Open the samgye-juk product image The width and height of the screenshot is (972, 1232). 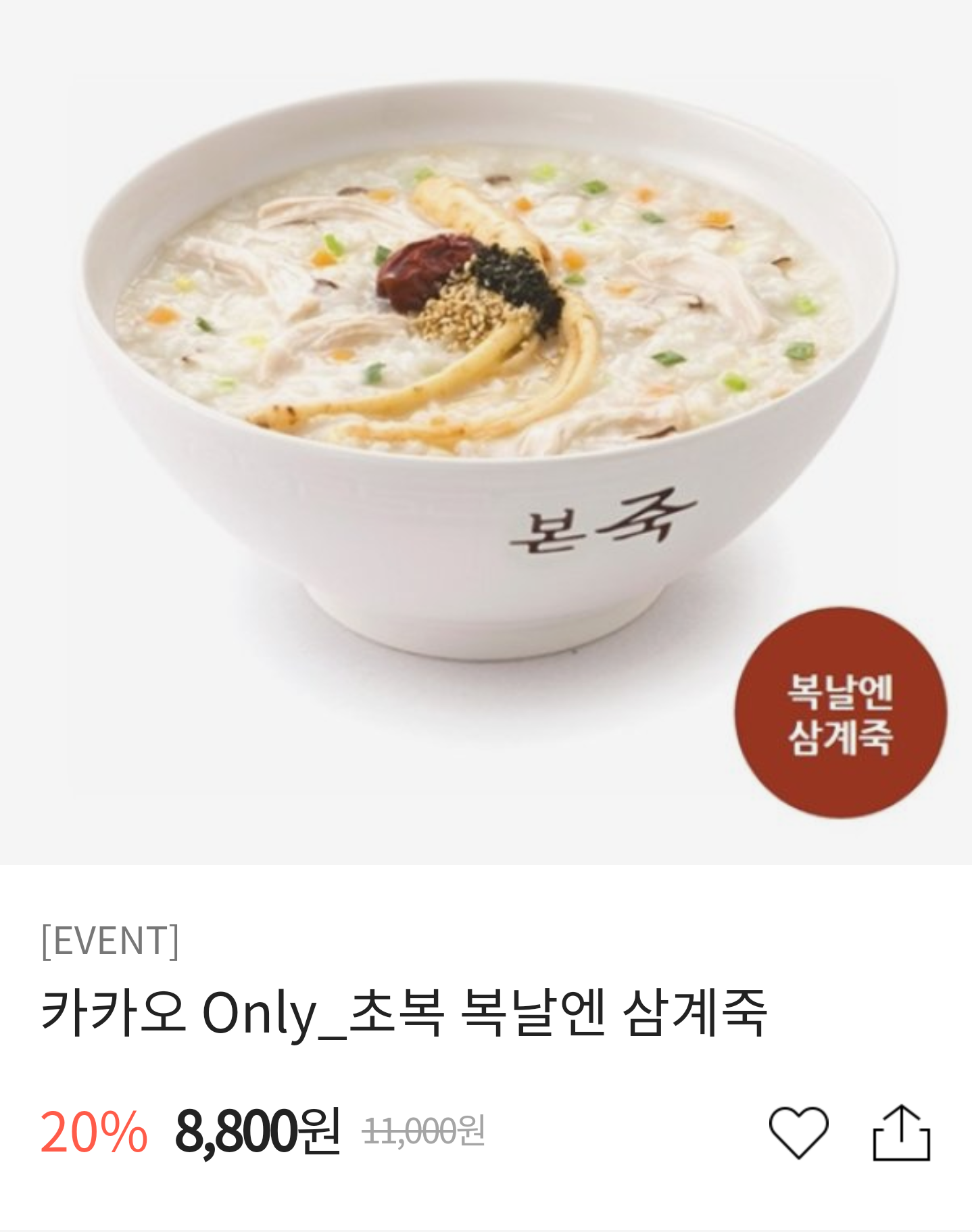(485, 433)
